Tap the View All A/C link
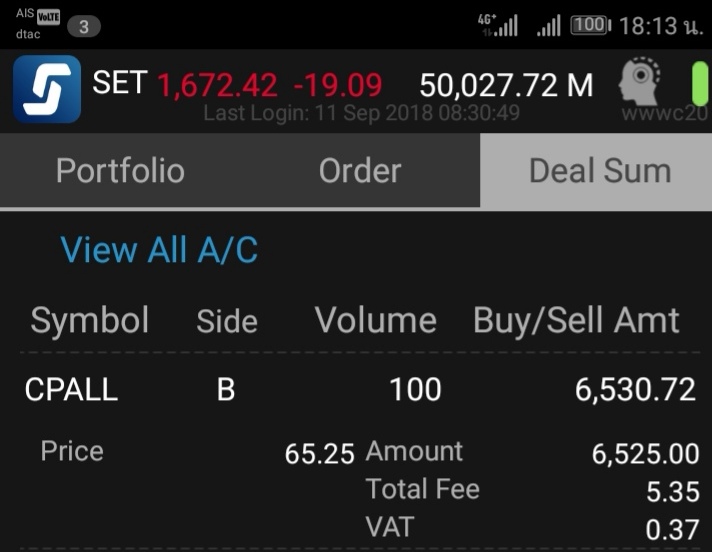The image size is (712, 552). pyautogui.click(x=160, y=250)
